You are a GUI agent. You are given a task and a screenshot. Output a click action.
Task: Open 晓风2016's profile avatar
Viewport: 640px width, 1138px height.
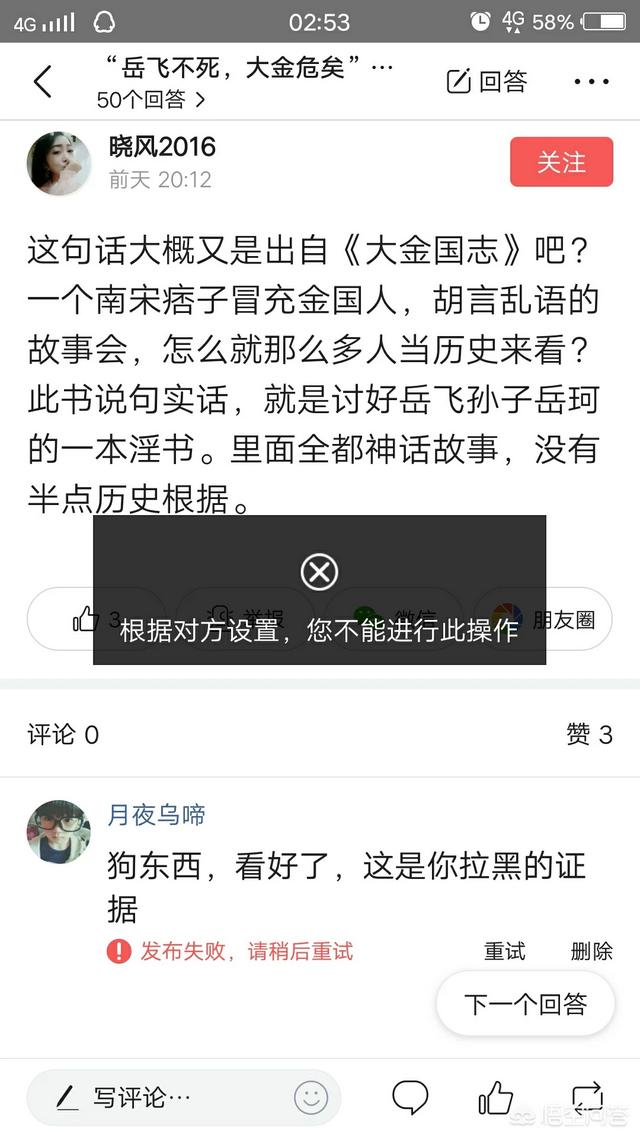(x=60, y=163)
